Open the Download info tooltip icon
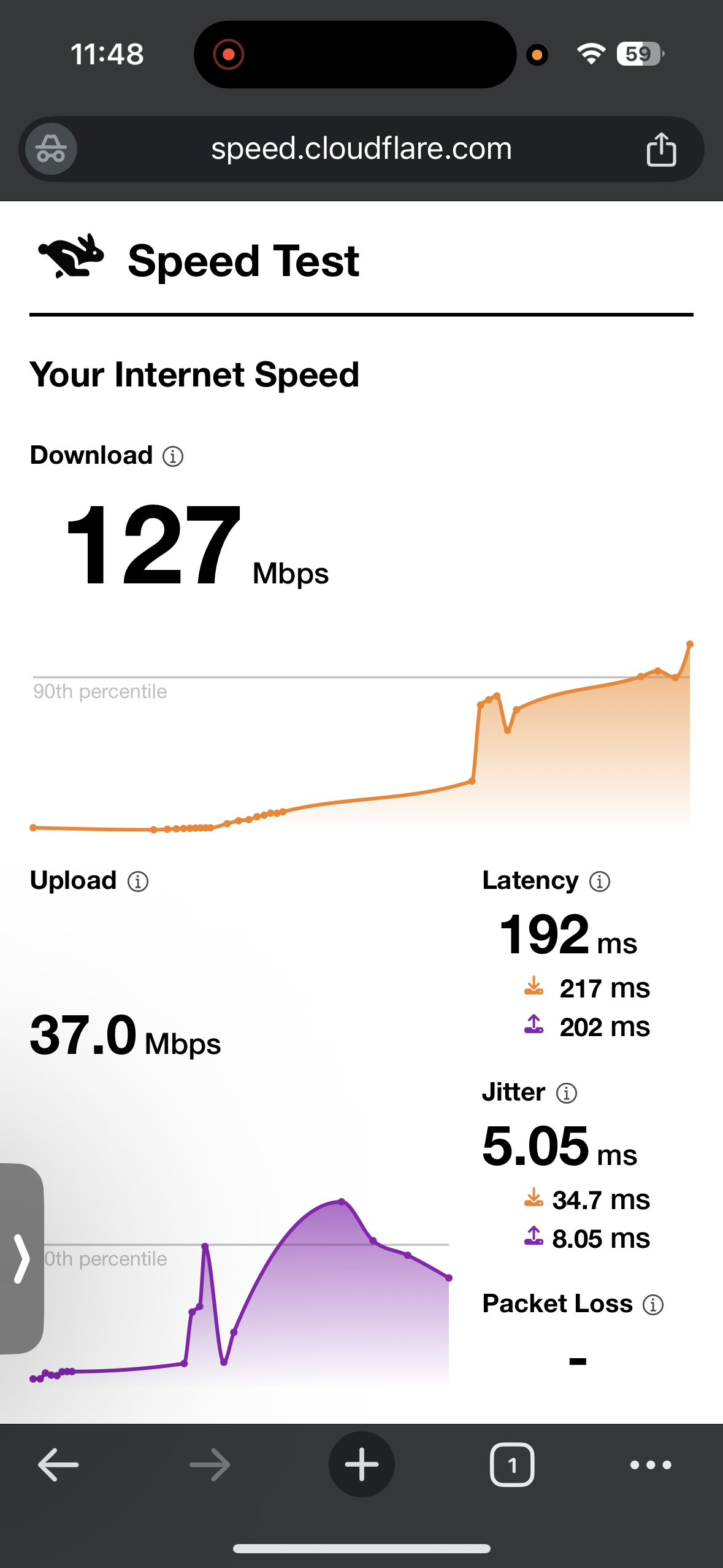Viewport: 723px width, 1568px height. [x=174, y=456]
